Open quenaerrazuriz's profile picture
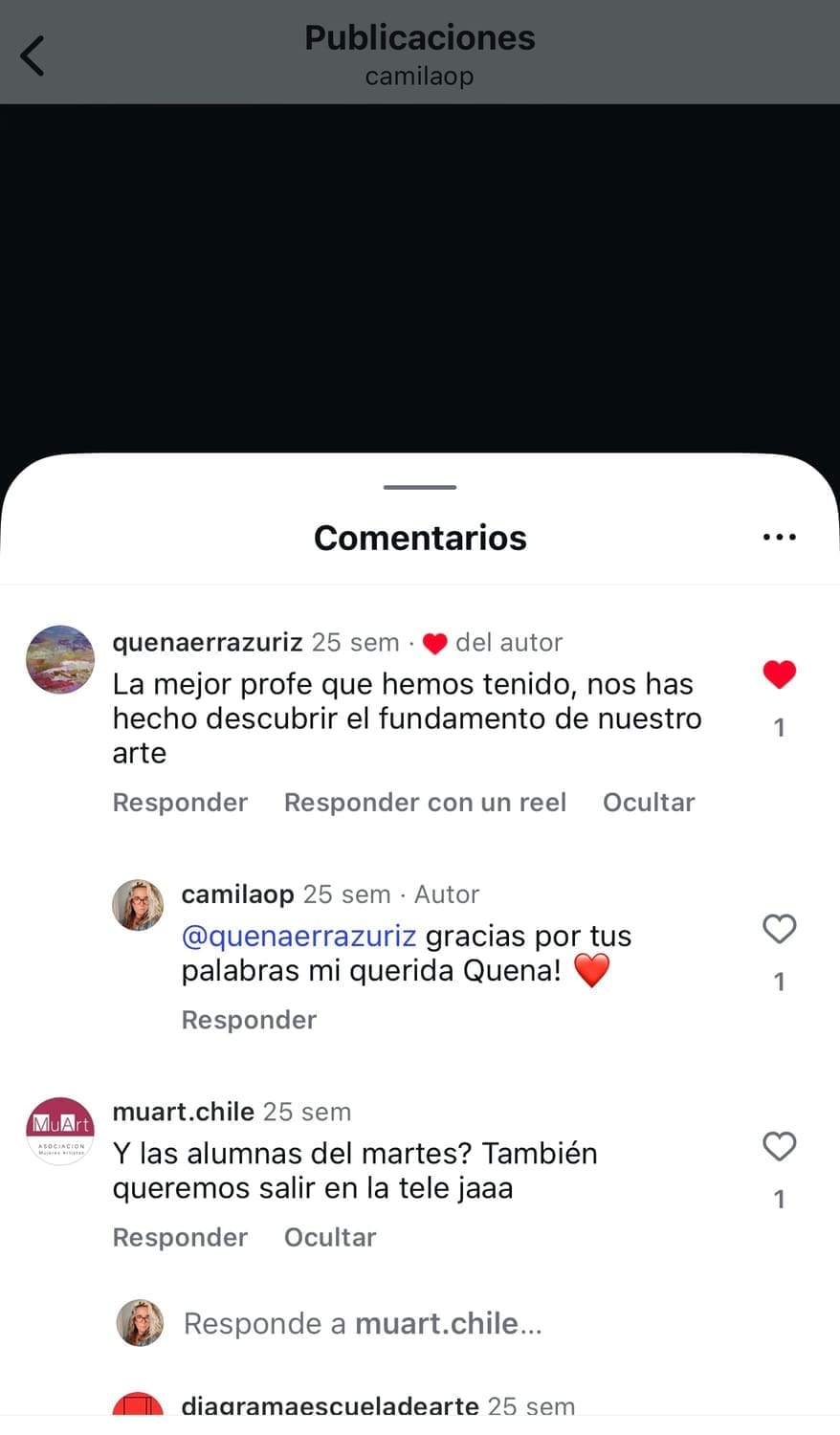The width and height of the screenshot is (840, 1435). tap(60, 659)
